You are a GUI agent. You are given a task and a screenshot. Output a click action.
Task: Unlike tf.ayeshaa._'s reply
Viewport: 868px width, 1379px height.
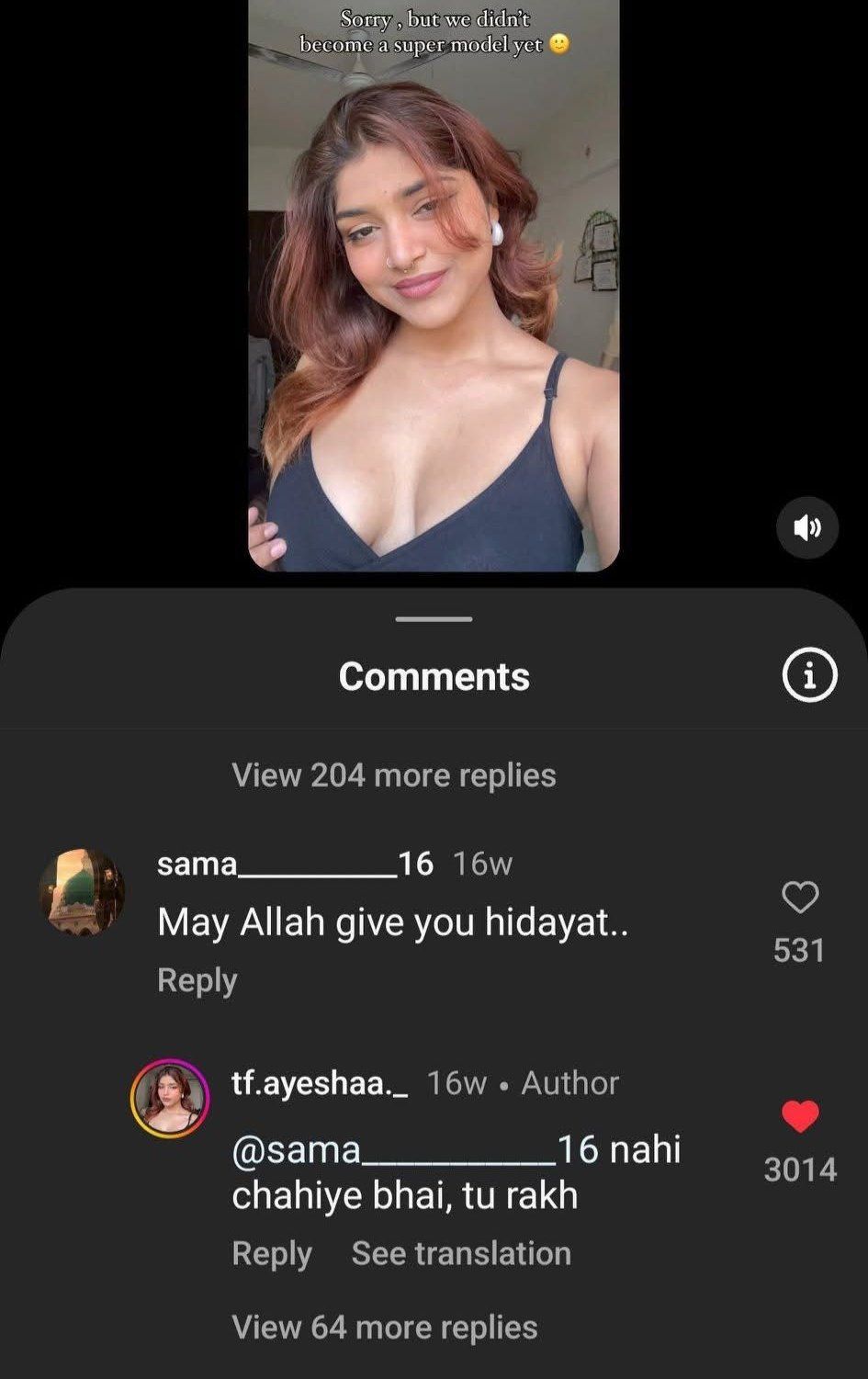click(799, 1116)
